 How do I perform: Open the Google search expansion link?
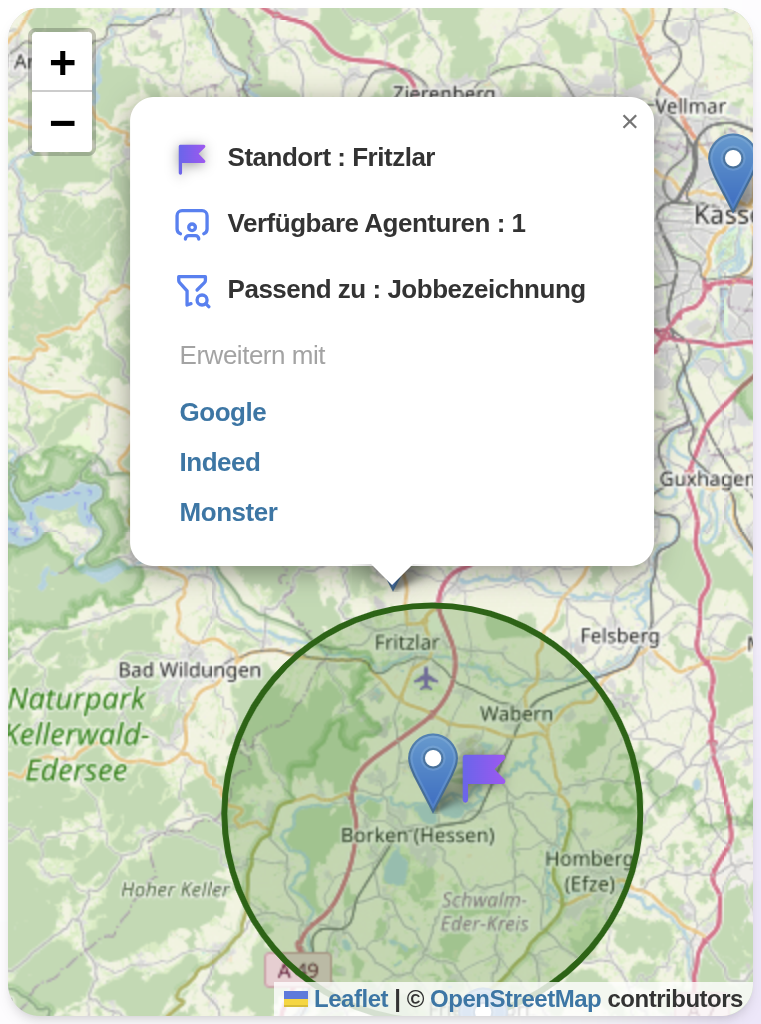[222, 412]
